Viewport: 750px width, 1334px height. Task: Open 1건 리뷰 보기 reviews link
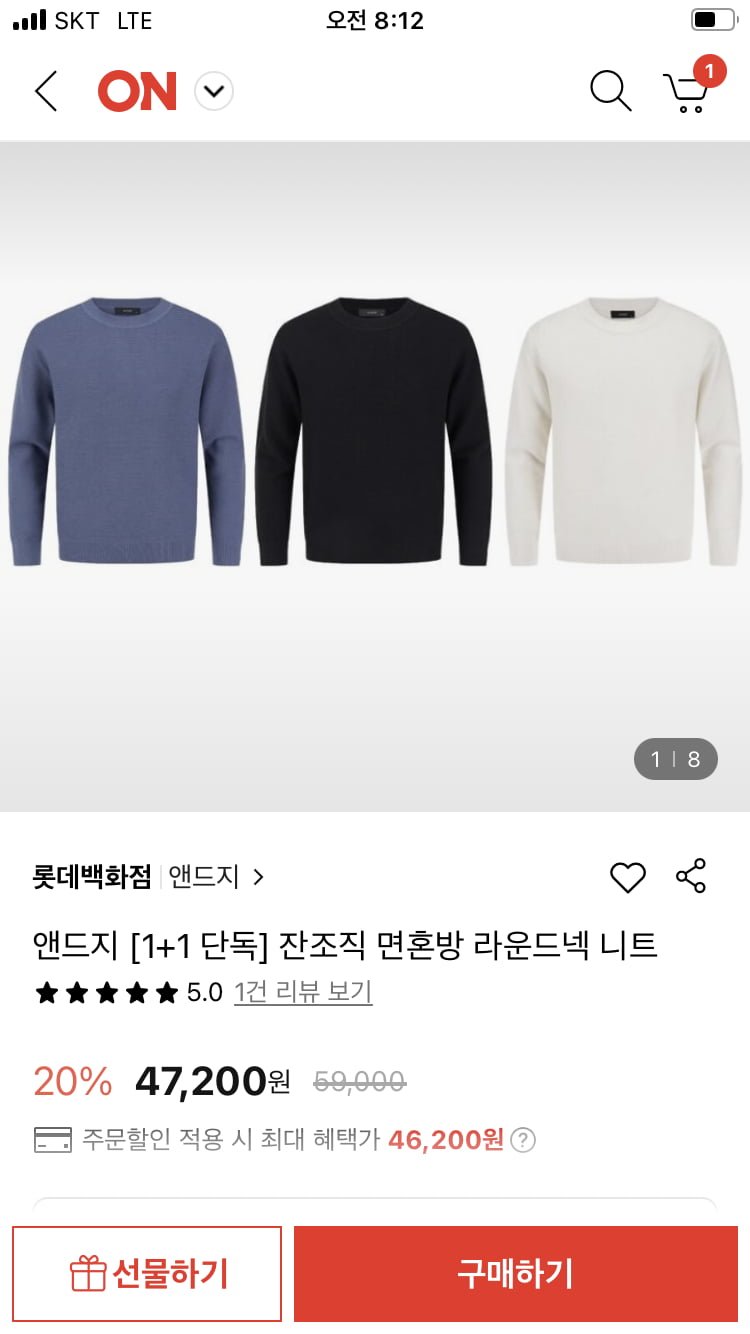pos(303,992)
